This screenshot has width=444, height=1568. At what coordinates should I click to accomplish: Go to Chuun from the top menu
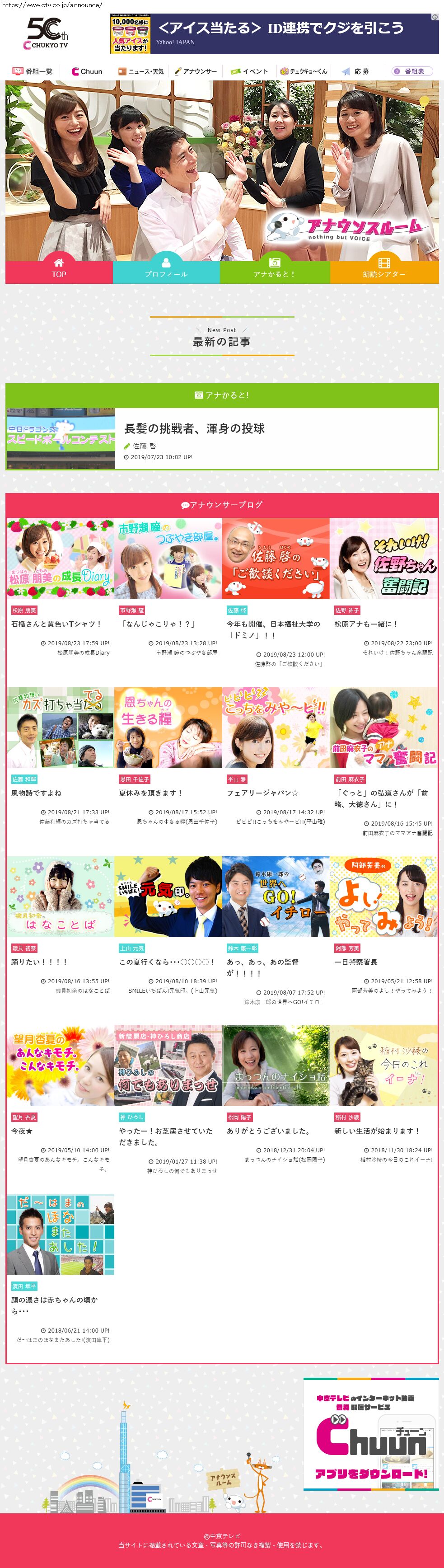87,71
